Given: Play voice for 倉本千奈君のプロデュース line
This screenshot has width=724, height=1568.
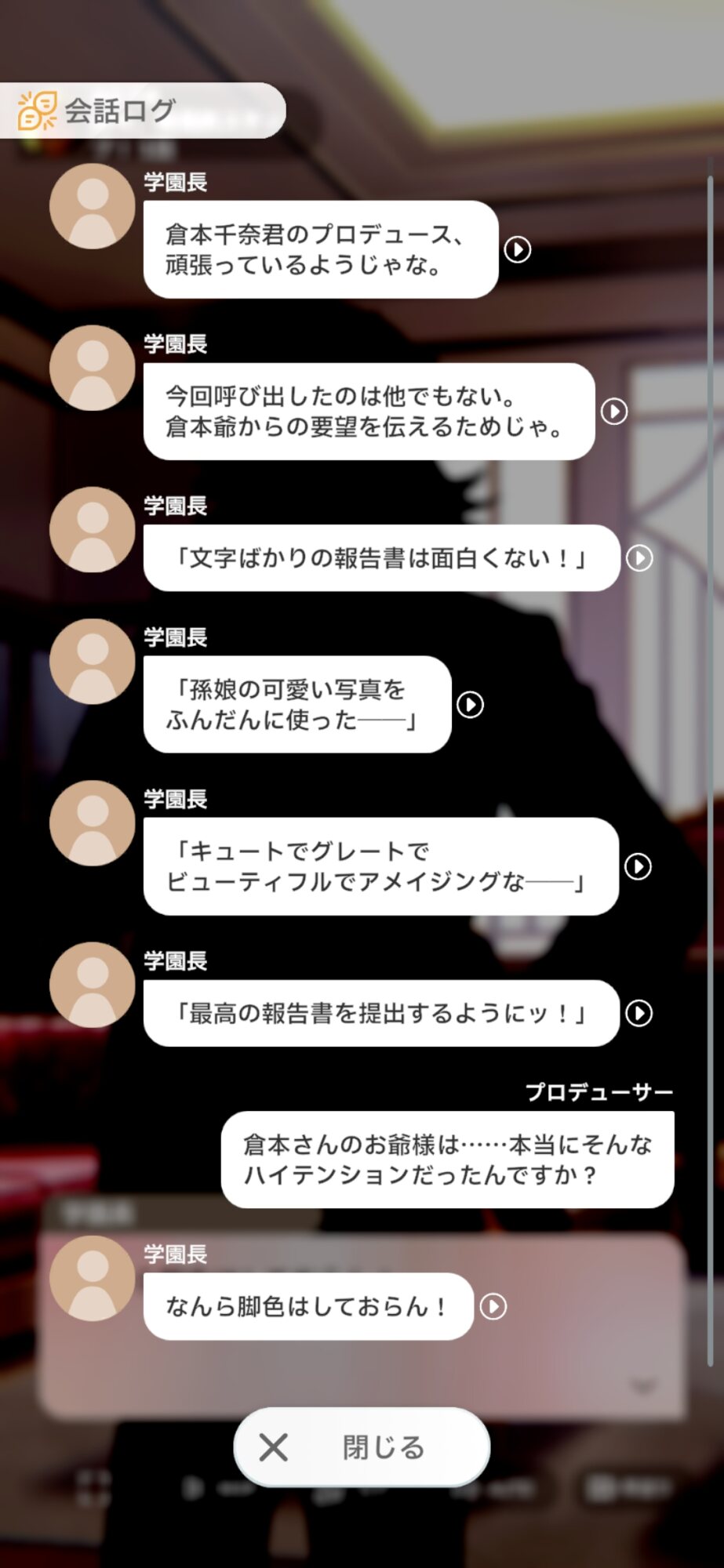Looking at the screenshot, I should point(517,249).
